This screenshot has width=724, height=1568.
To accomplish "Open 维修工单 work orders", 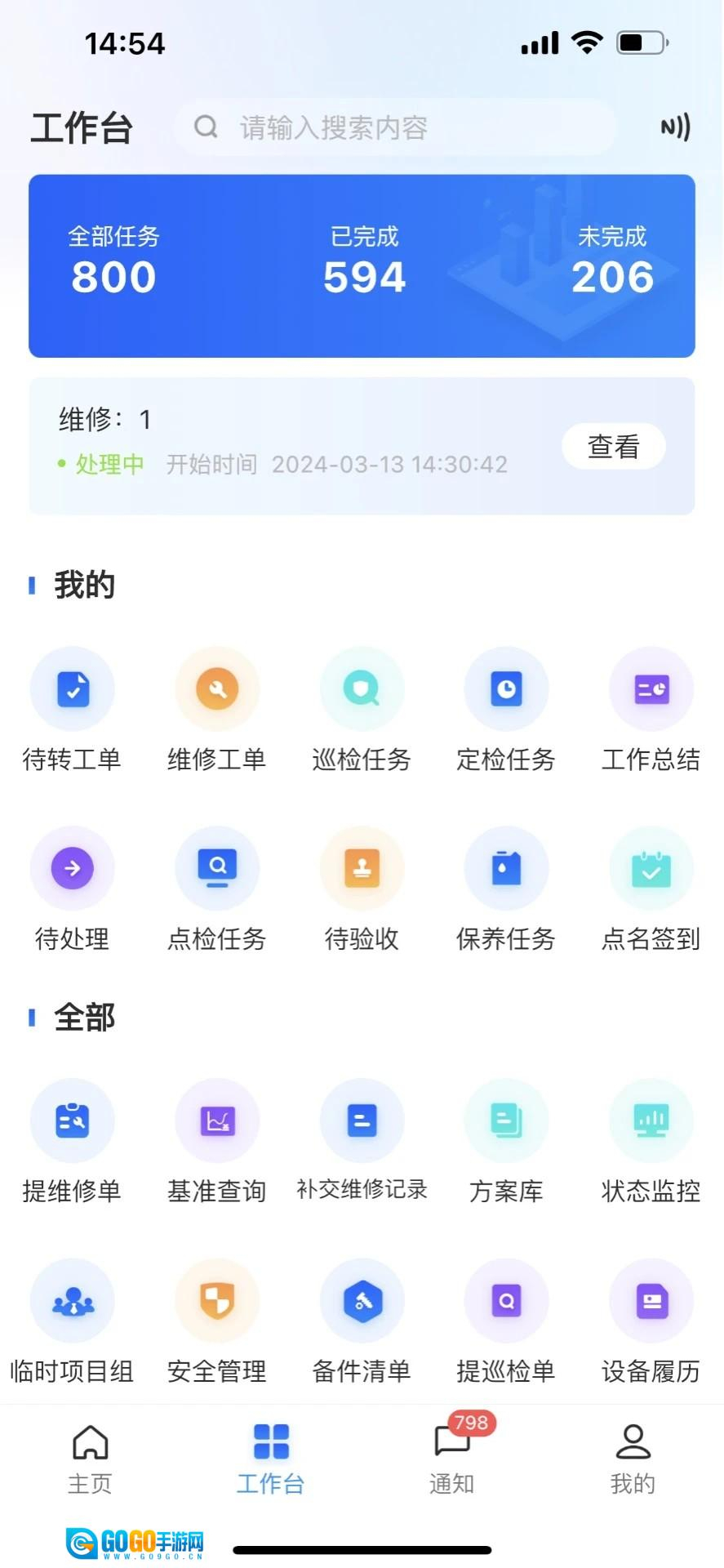I will click(x=217, y=689).
